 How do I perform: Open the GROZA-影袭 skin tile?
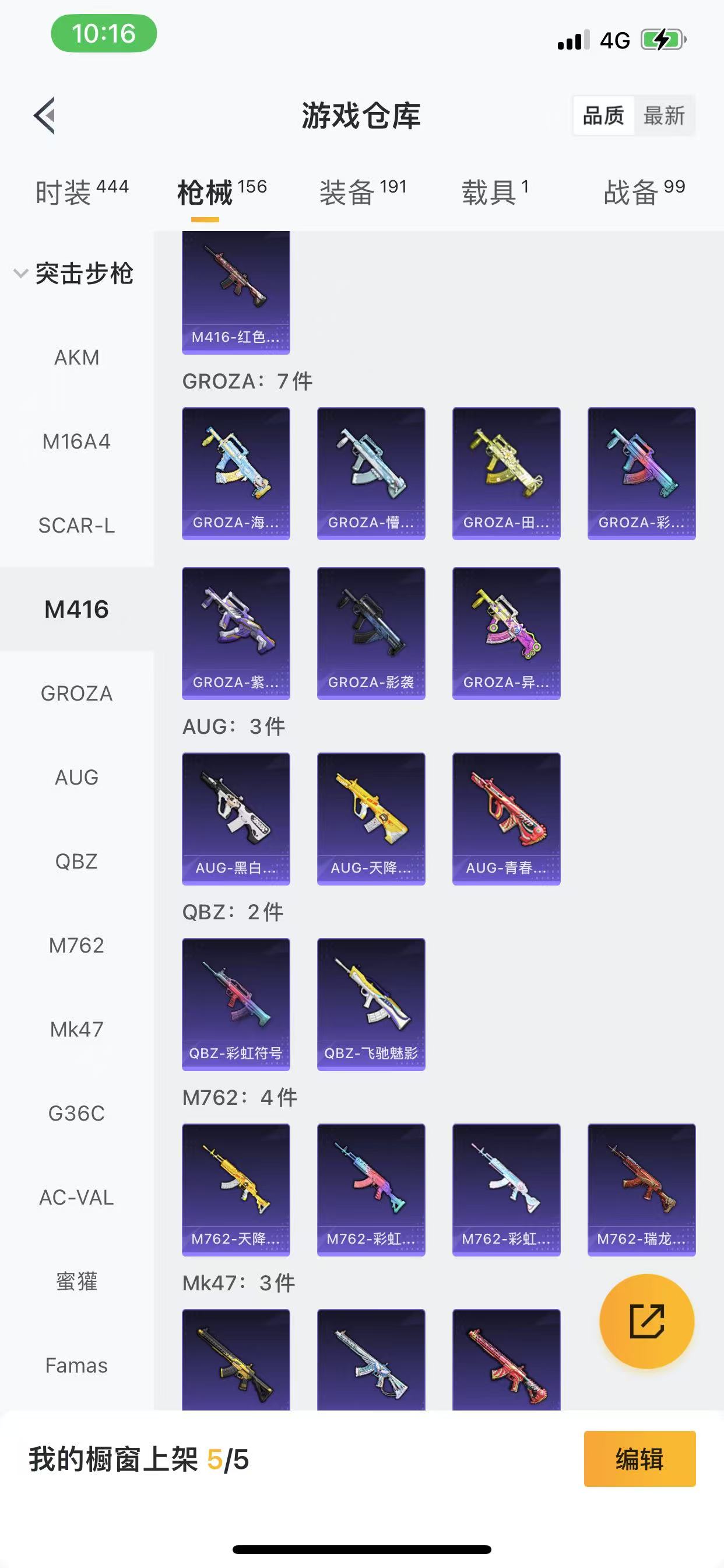point(371,633)
